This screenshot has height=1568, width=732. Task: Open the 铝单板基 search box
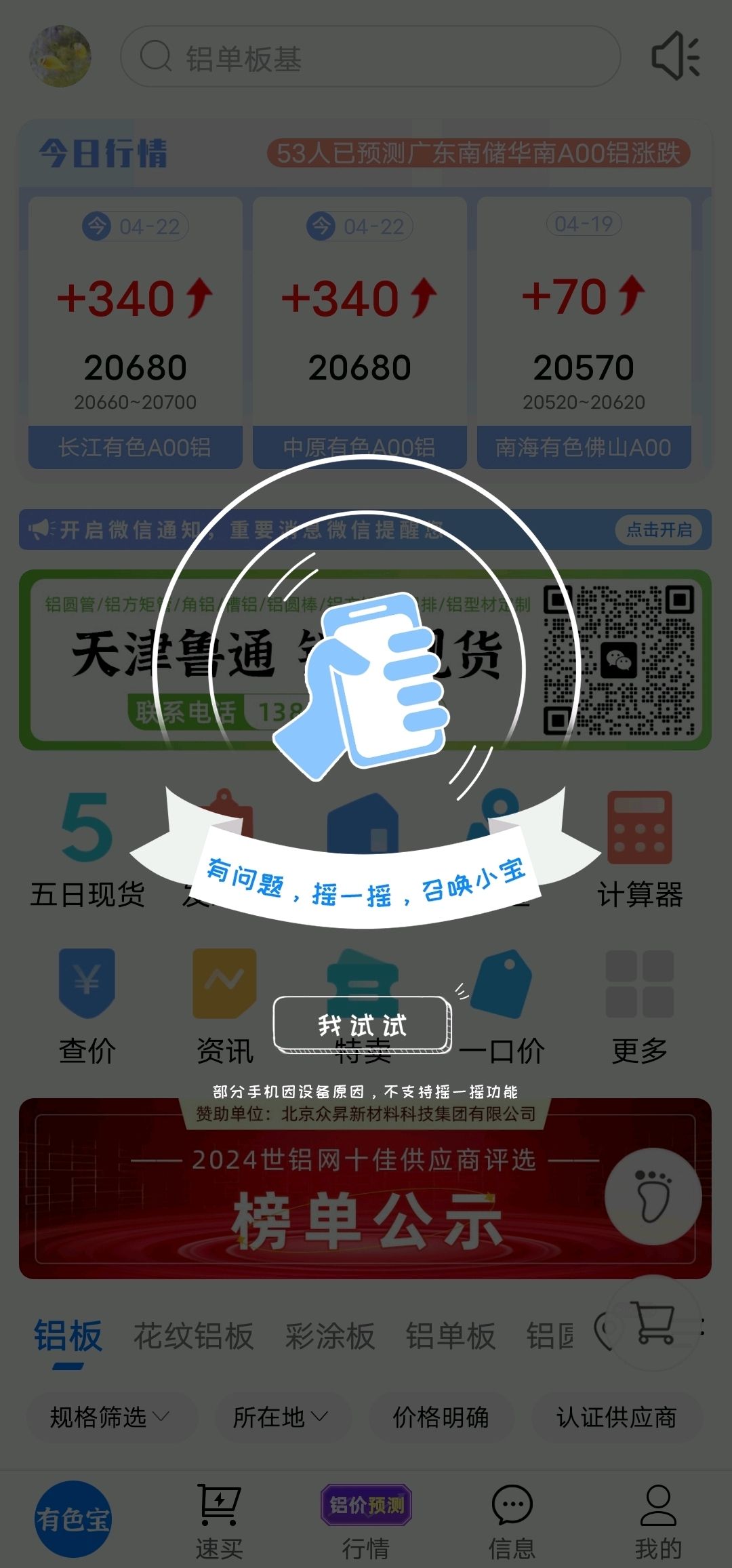(x=370, y=57)
